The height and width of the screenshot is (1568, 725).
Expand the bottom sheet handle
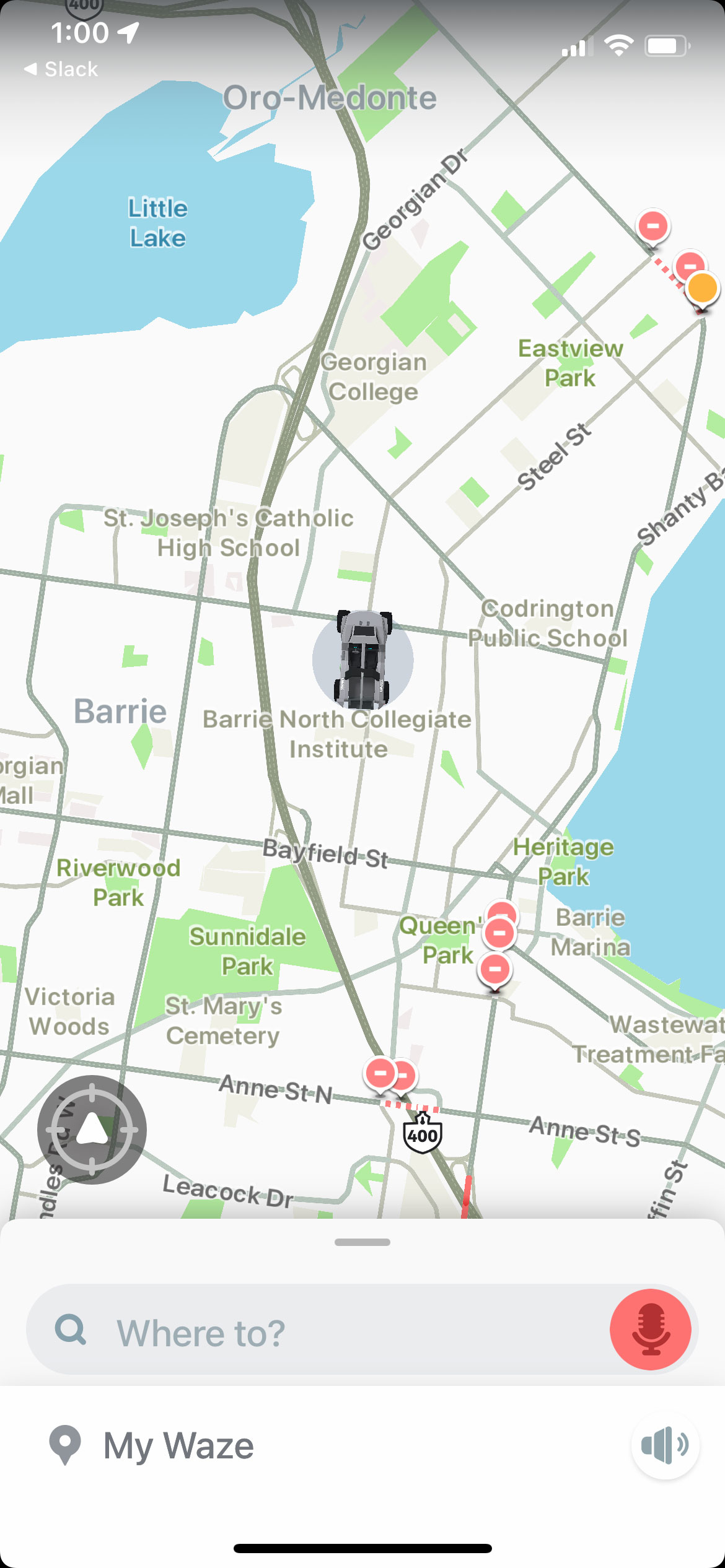(362, 1242)
